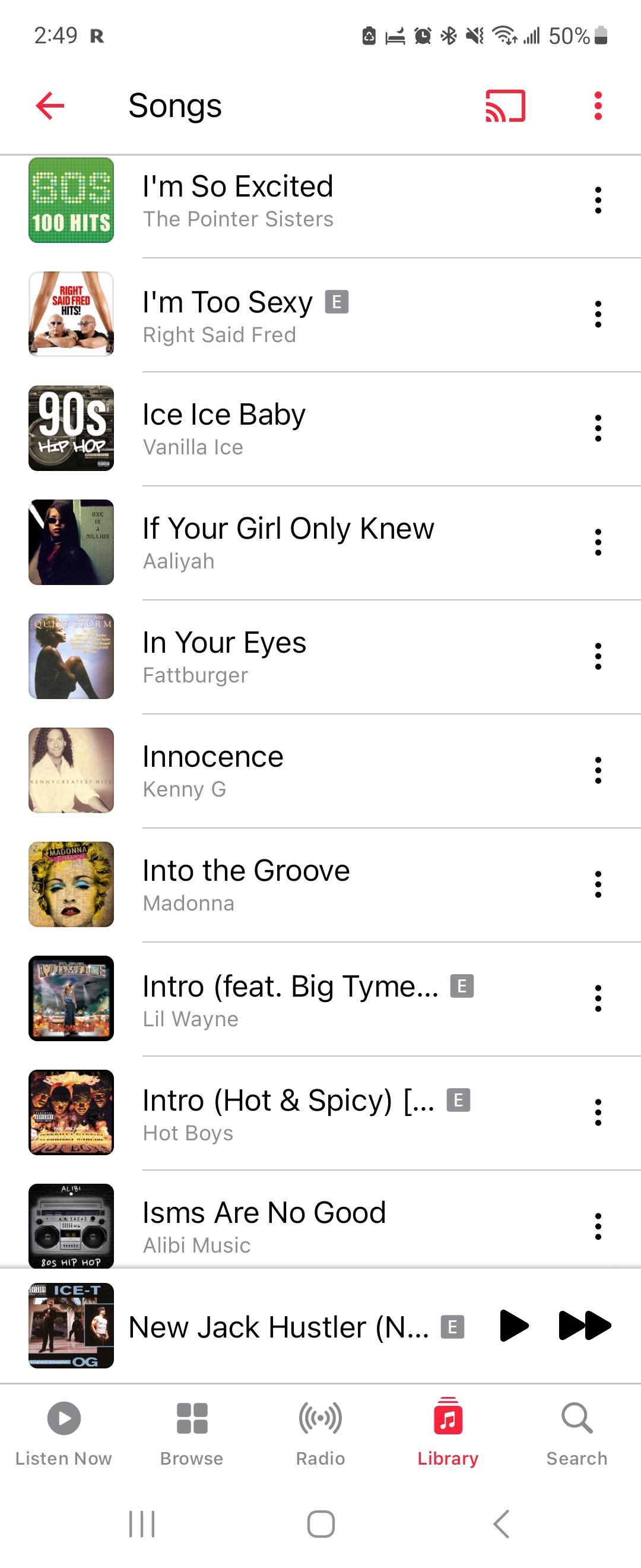Open the cast to device icon

pos(504,106)
